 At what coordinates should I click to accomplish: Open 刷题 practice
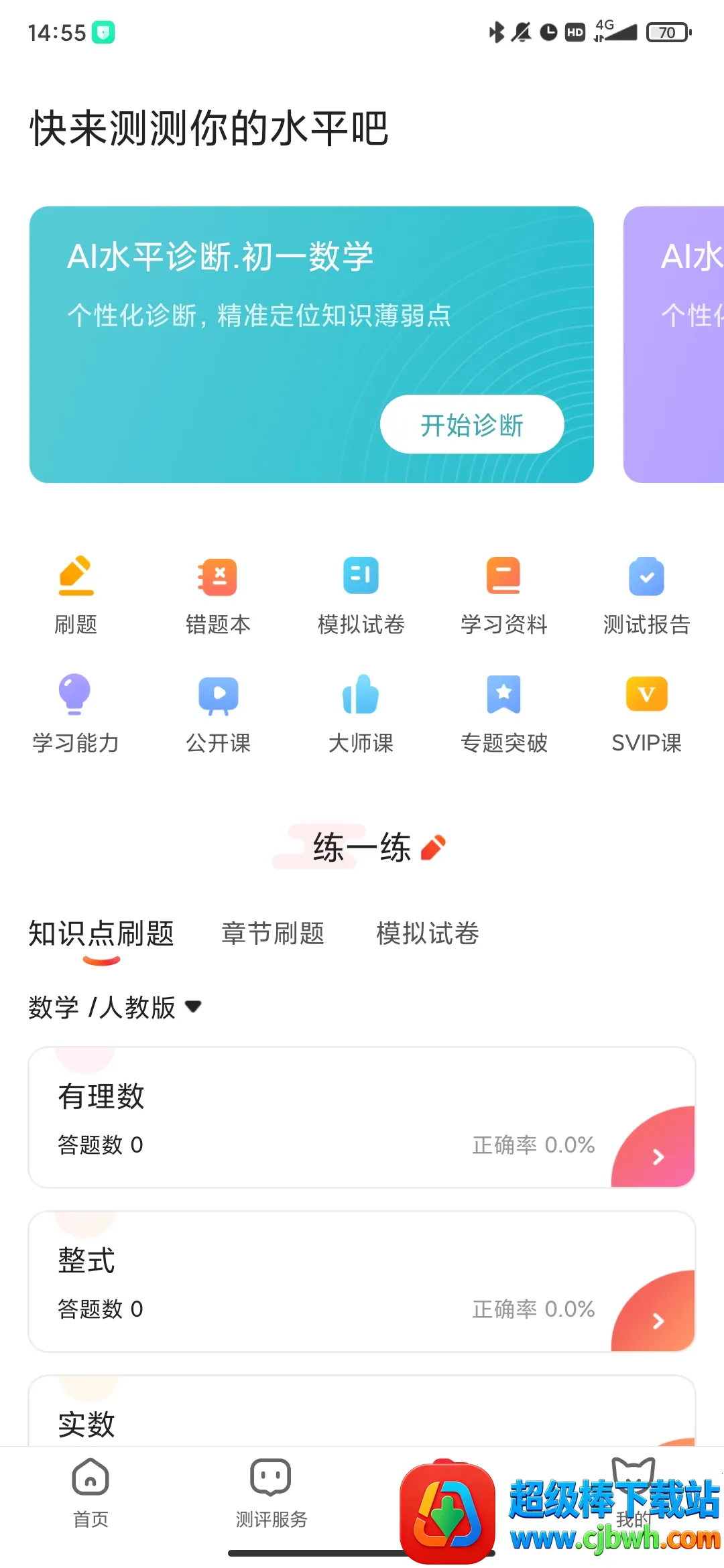tap(76, 594)
